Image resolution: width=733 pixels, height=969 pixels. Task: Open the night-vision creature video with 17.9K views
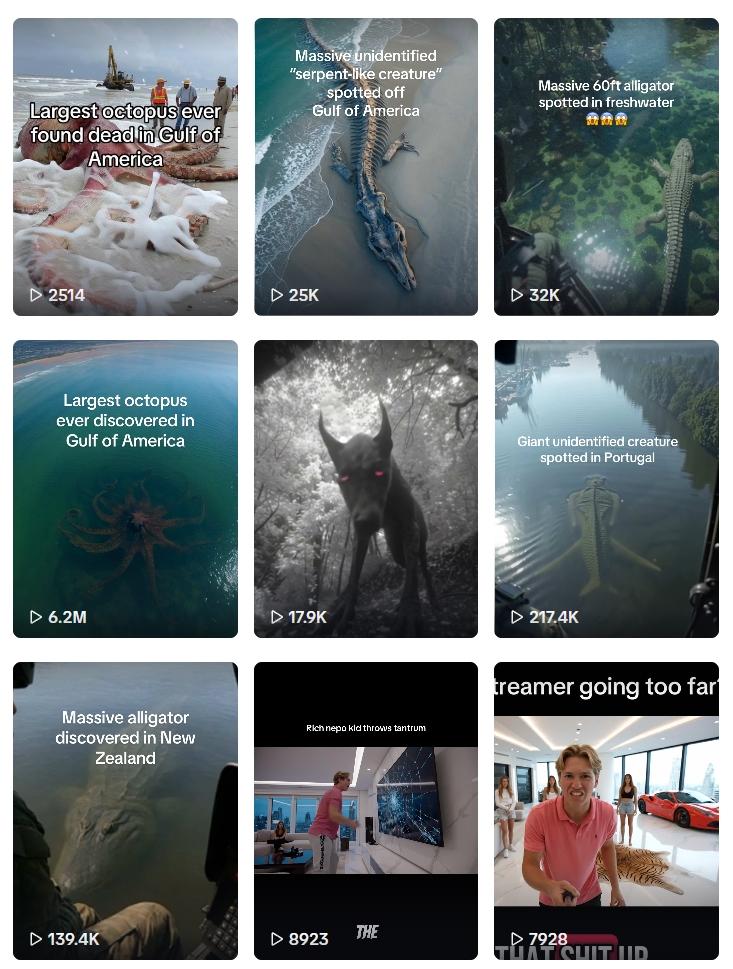click(366, 490)
